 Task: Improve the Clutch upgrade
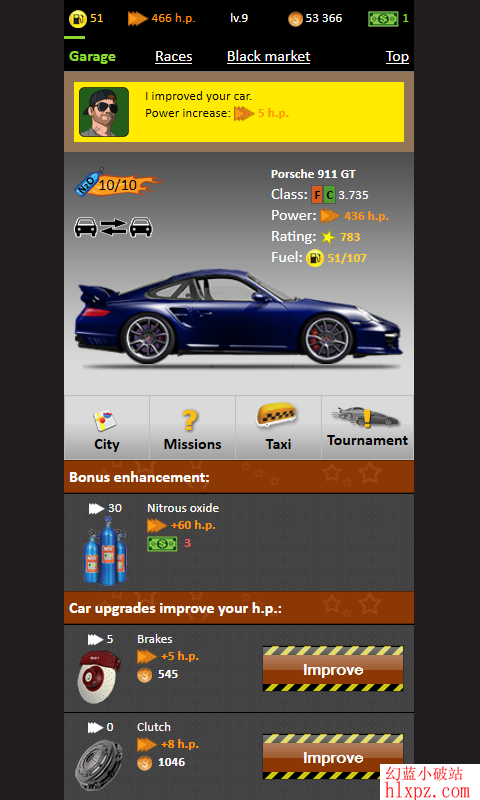[333, 757]
